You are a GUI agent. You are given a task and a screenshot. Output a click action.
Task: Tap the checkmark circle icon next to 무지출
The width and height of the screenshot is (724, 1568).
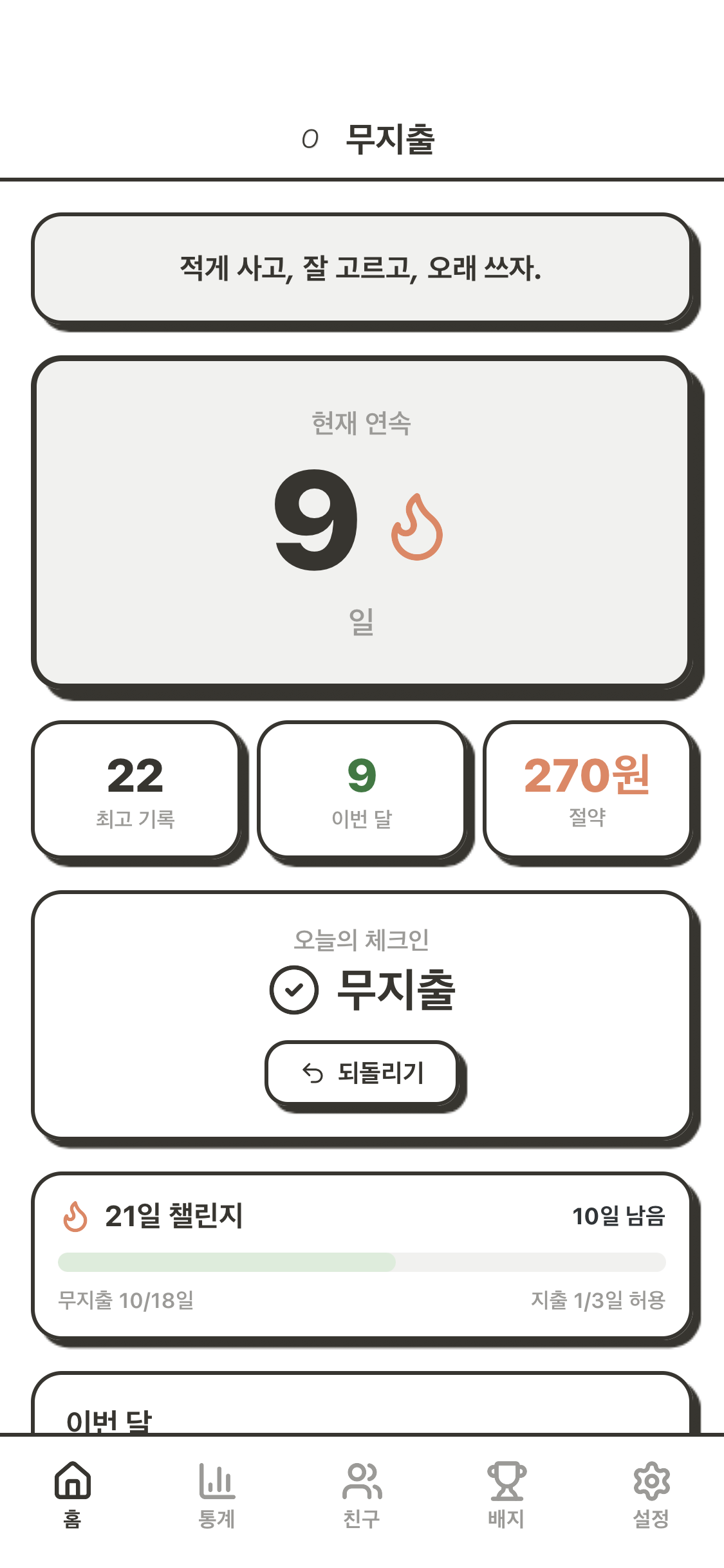pos(293,991)
